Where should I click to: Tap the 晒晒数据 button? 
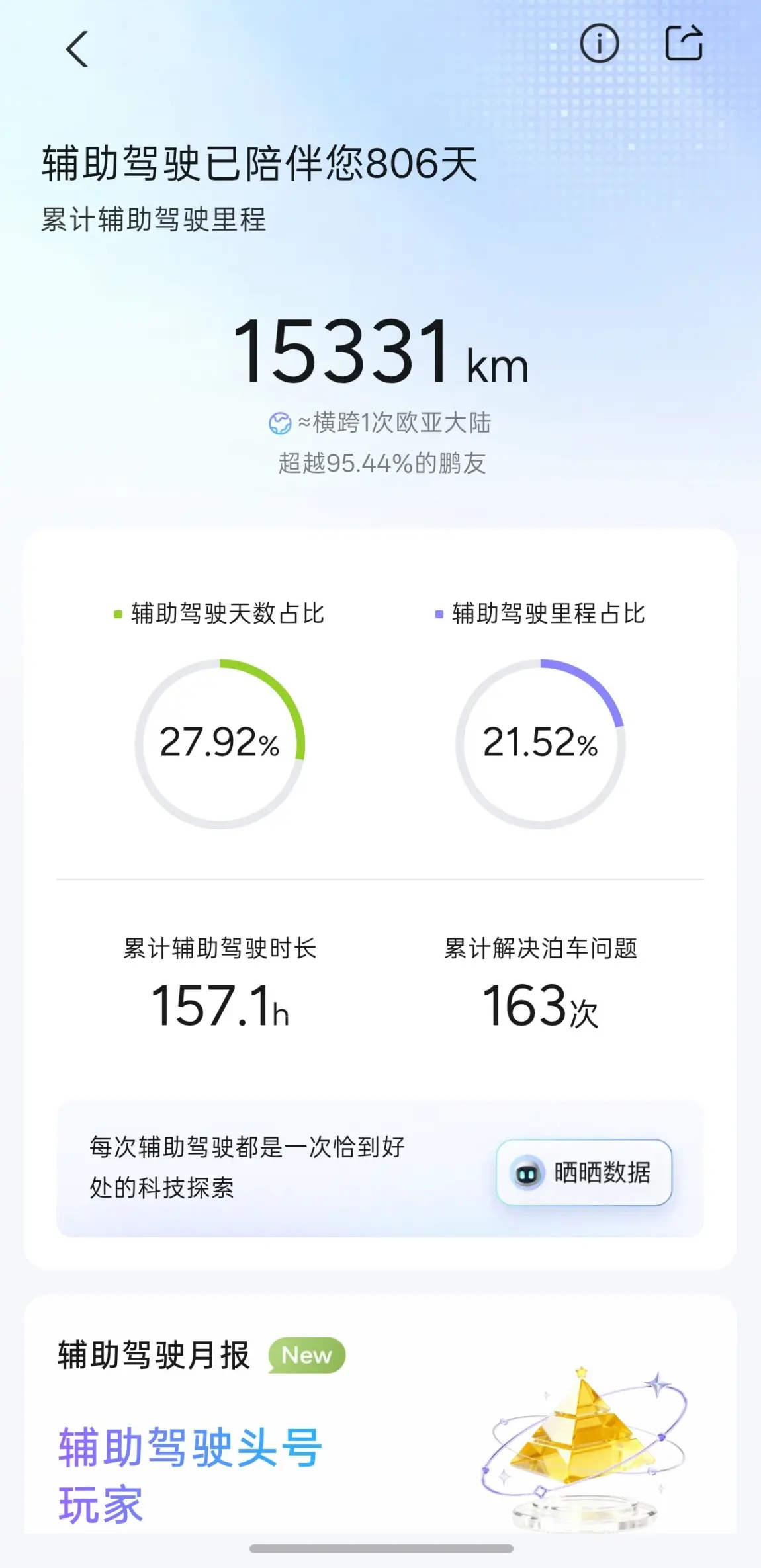pos(584,1173)
